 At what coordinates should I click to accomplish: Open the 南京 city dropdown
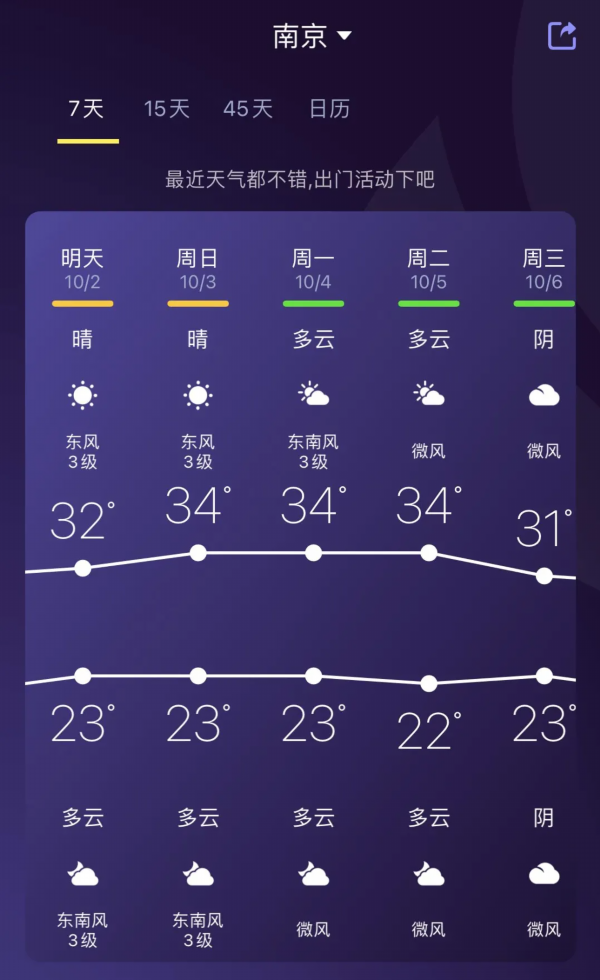click(312, 37)
